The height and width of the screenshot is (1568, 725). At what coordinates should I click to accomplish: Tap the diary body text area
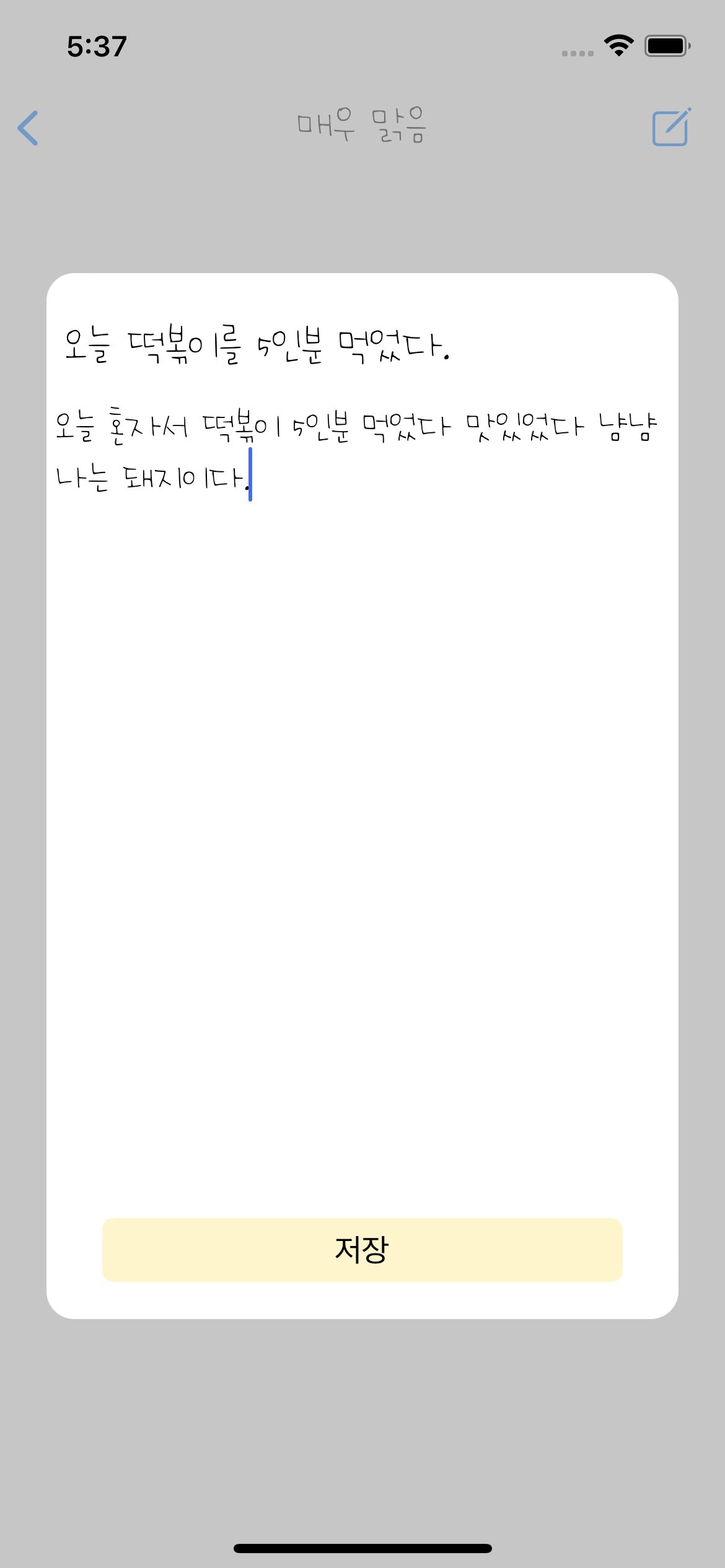tap(362, 743)
